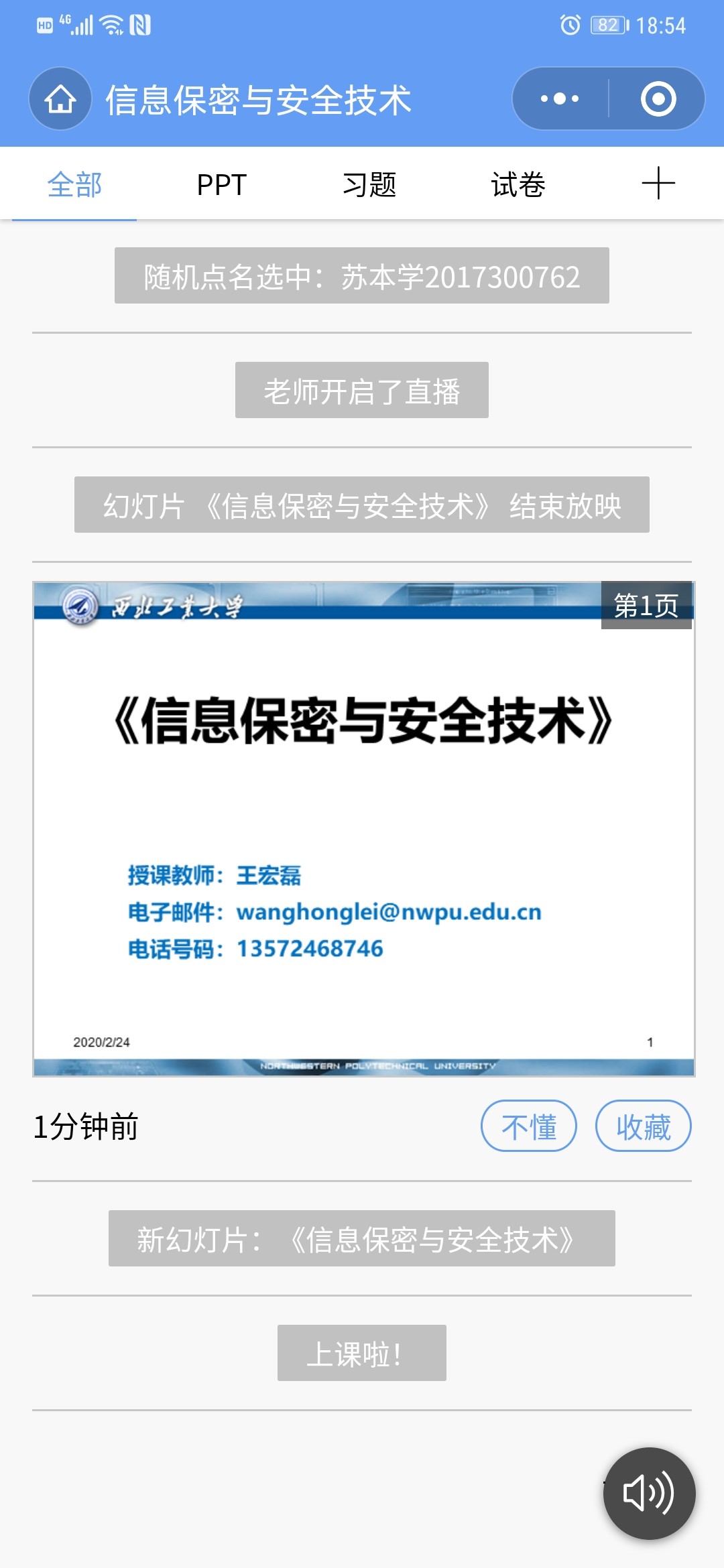The height and width of the screenshot is (1568, 724).
Task: Go to the mini program home
Action: 60,99
